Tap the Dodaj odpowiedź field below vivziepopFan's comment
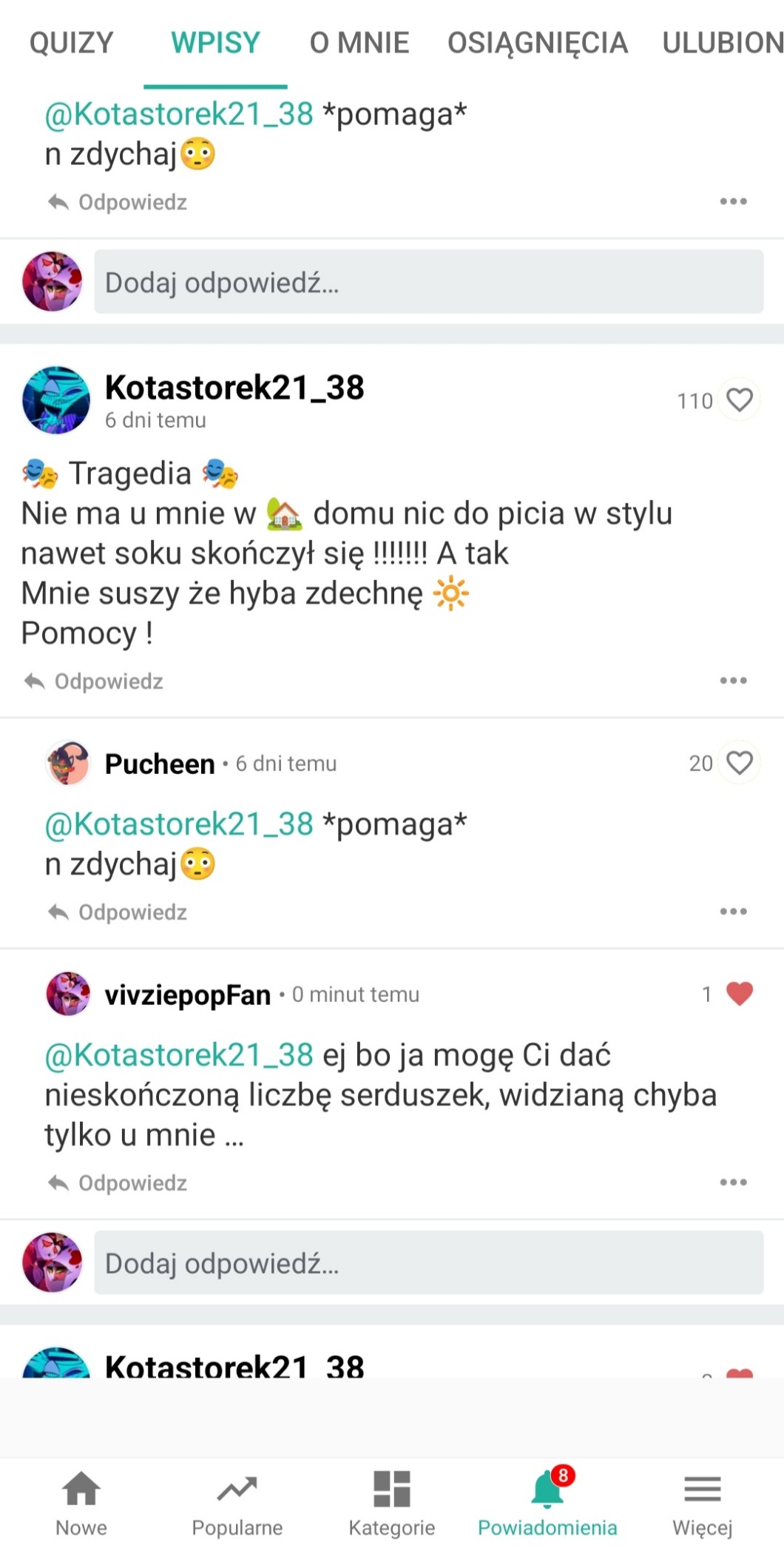The width and height of the screenshot is (784, 1548). coord(428,1263)
